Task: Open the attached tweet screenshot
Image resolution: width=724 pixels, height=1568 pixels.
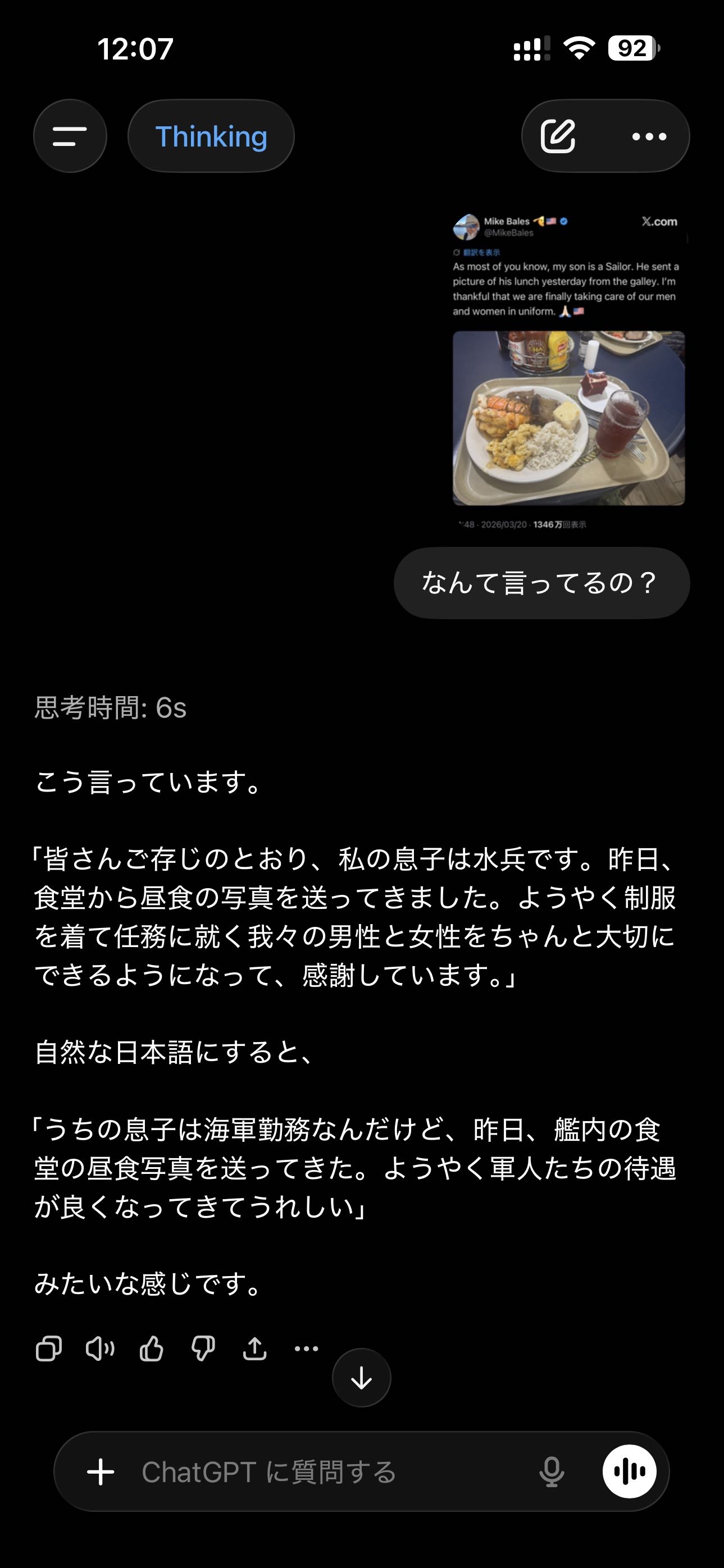Action: (x=568, y=371)
